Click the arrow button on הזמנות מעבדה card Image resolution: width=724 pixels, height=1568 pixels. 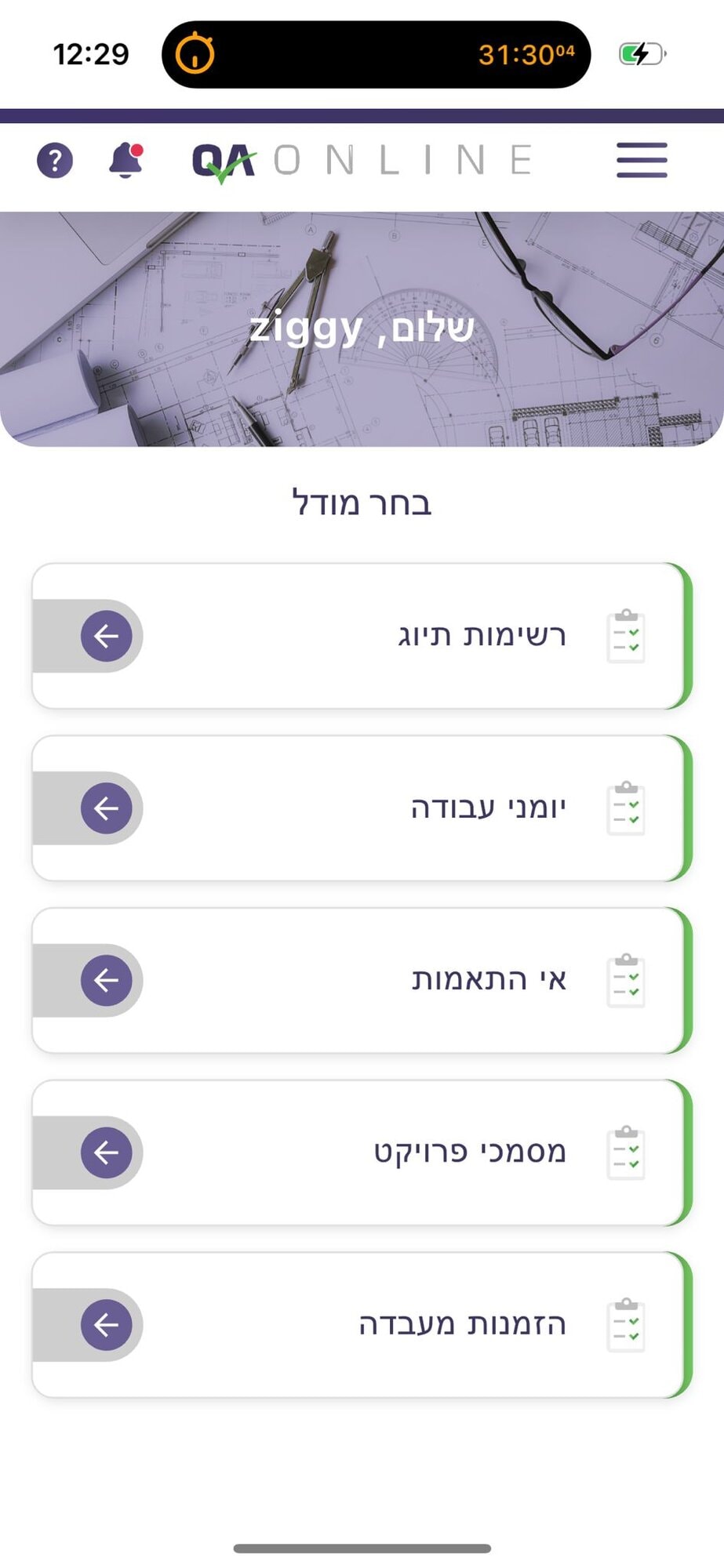106,1323
